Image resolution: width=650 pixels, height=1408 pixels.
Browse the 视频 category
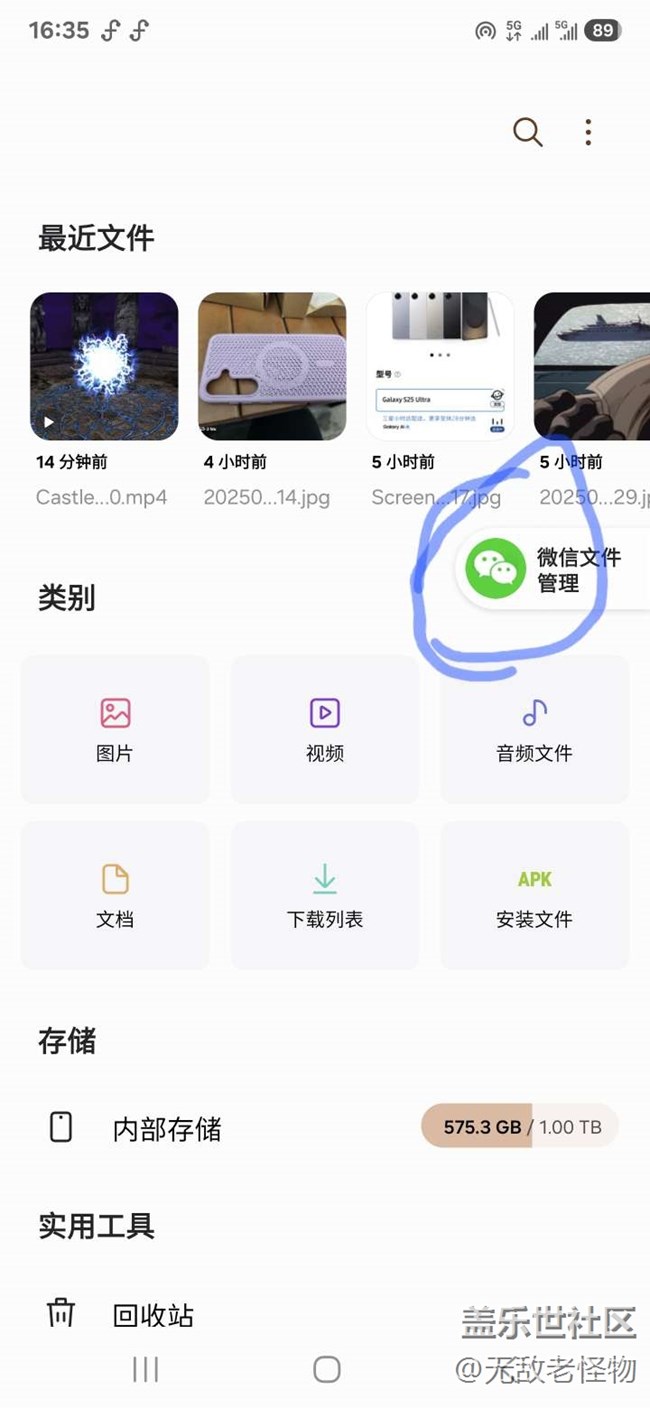tap(325, 729)
